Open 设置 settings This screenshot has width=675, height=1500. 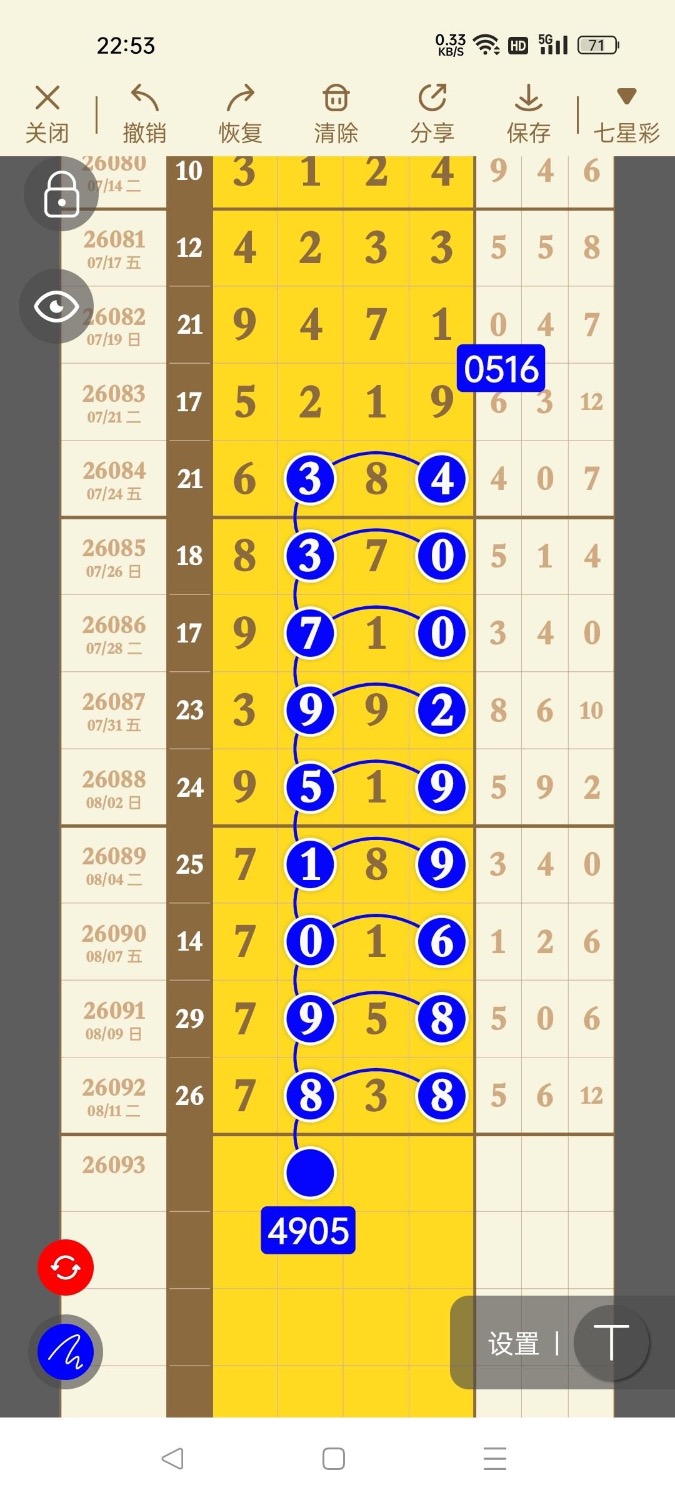point(514,1343)
